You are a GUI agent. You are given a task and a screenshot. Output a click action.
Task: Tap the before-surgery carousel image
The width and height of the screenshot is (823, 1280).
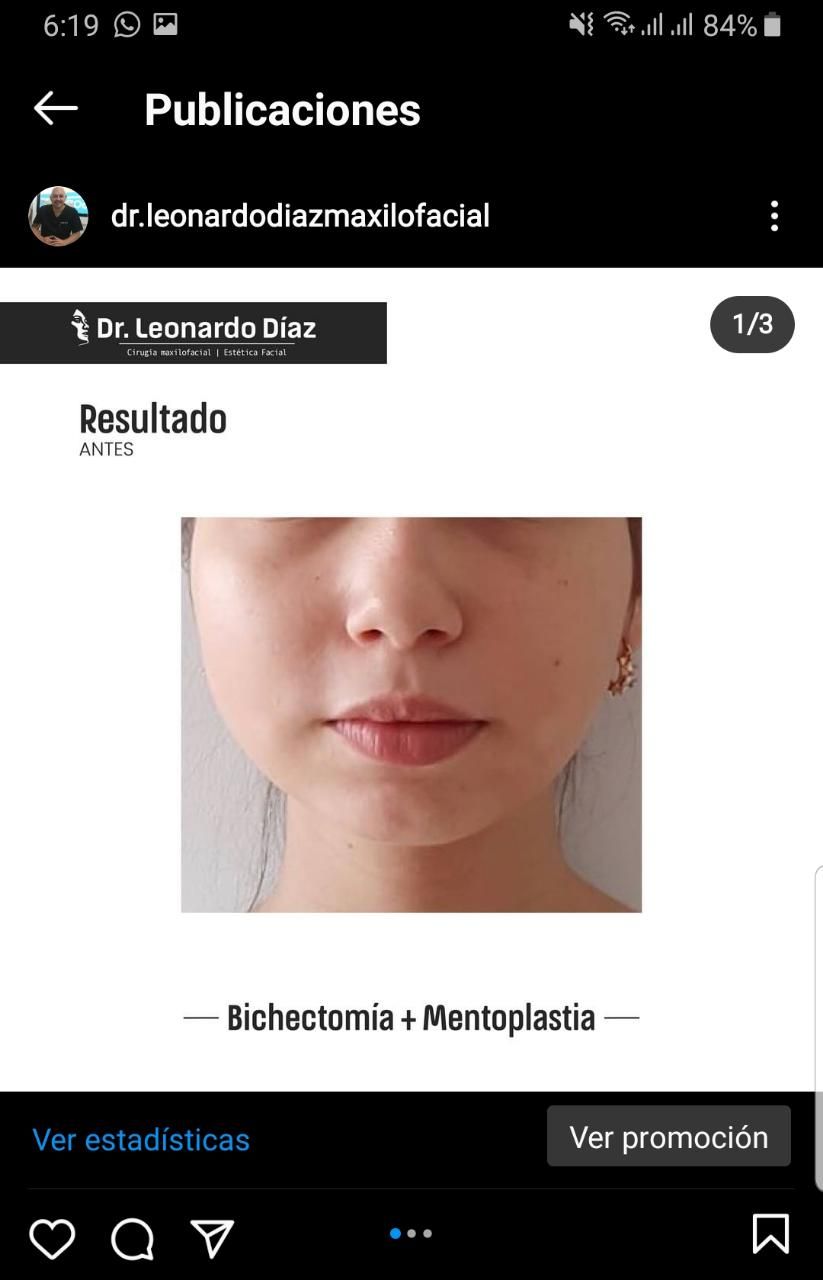(411, 714)
